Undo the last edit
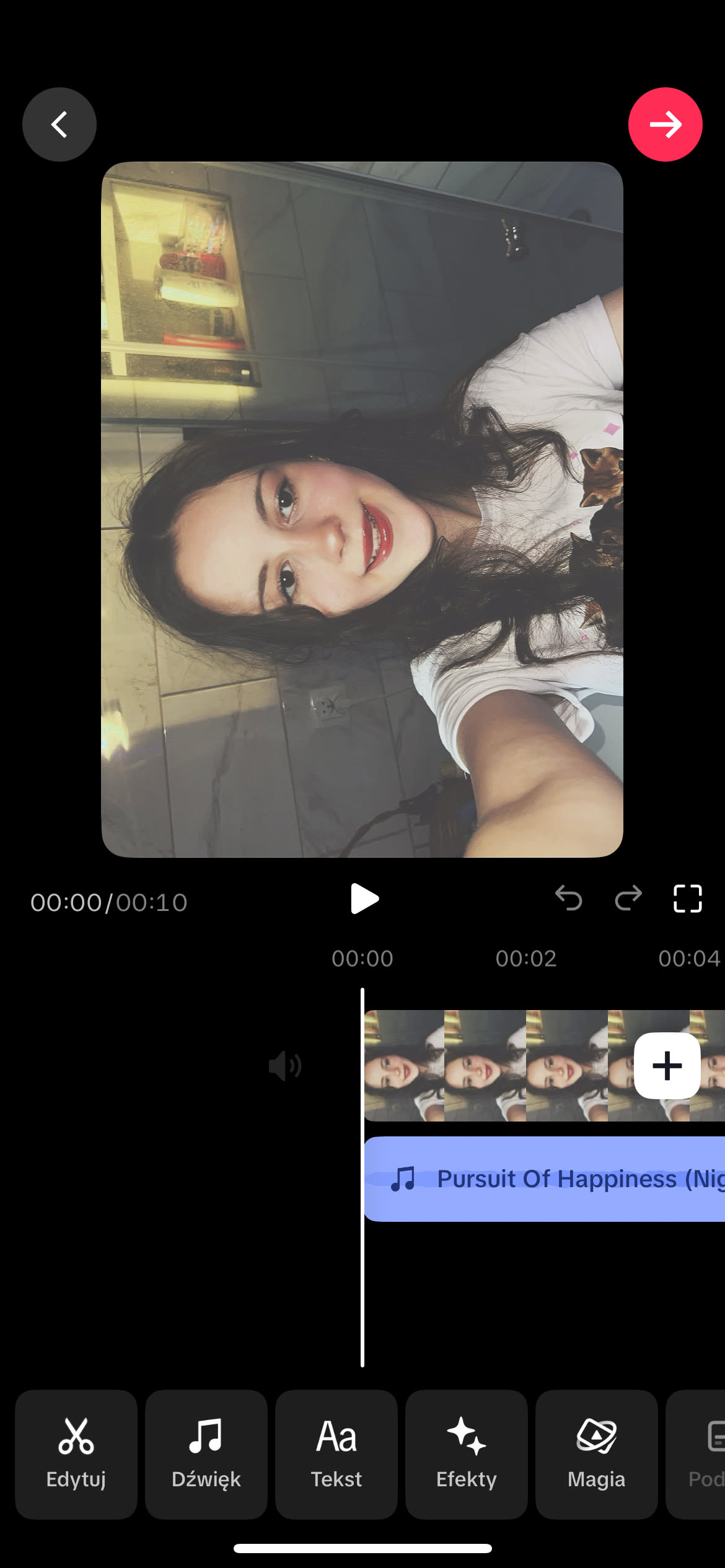Screen dimensions: 725x1568 (568, 898)
